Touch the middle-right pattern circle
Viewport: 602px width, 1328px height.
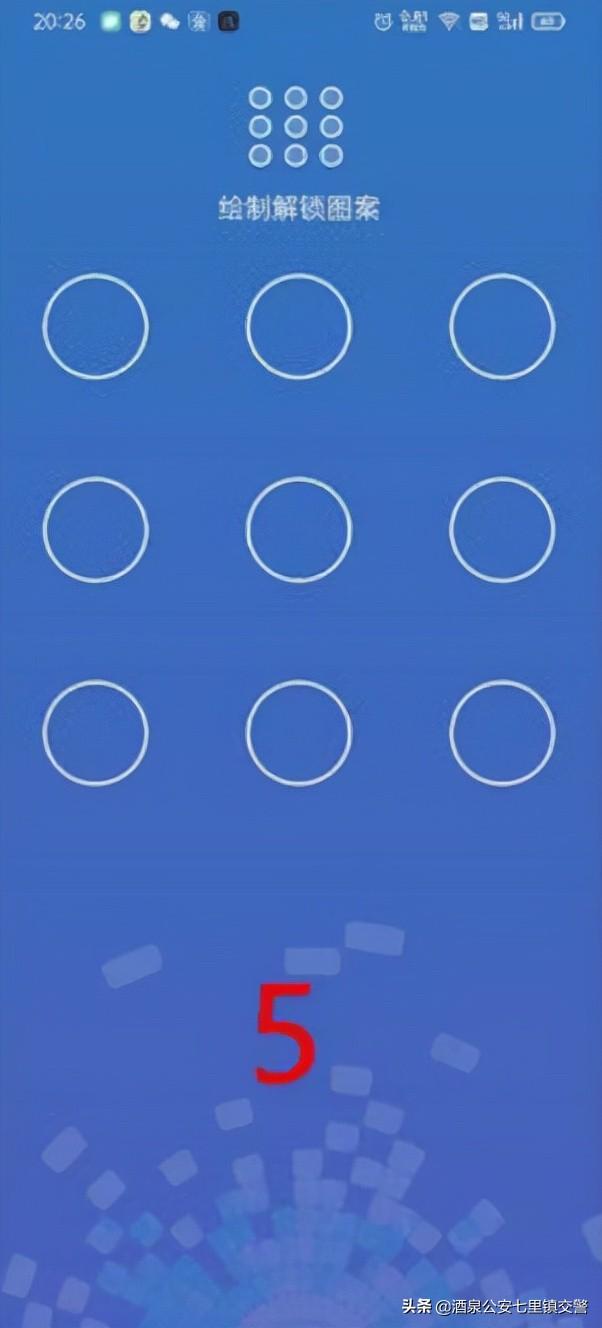pyautogui.click(x=502, y=530)
